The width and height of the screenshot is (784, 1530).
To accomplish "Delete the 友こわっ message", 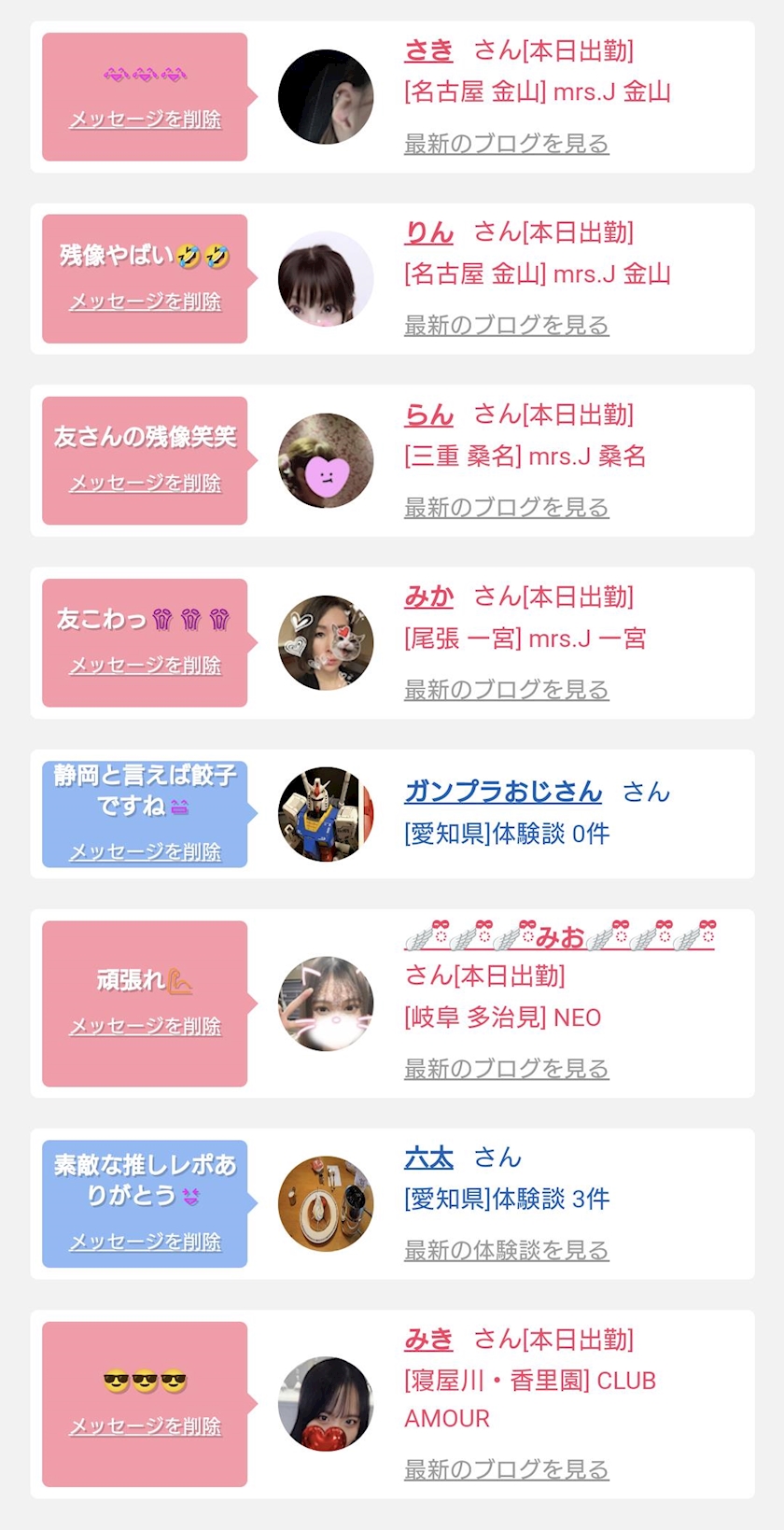I will pos(146,666).
